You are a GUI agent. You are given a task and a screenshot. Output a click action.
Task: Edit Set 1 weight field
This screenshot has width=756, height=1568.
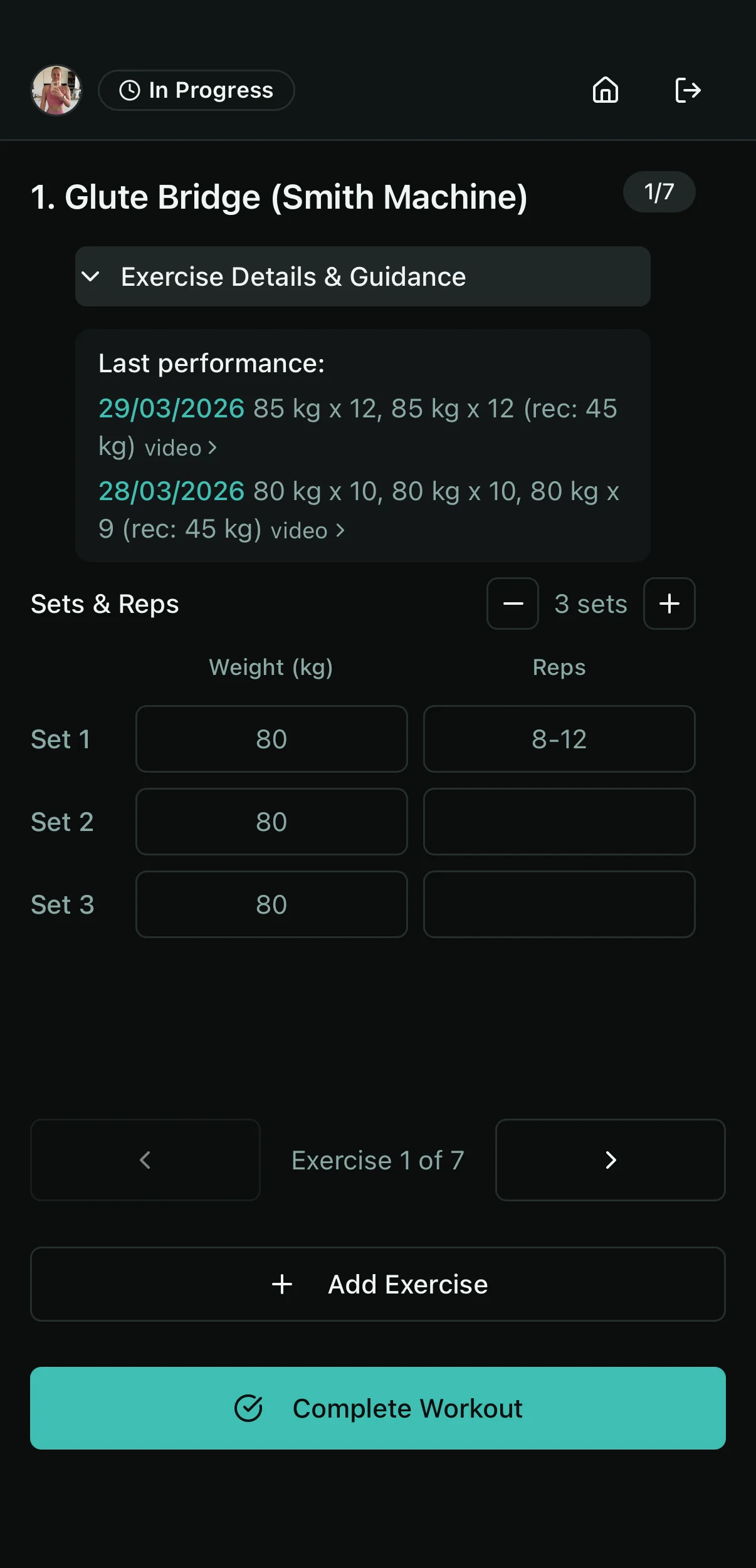click(x=271, y=739)
